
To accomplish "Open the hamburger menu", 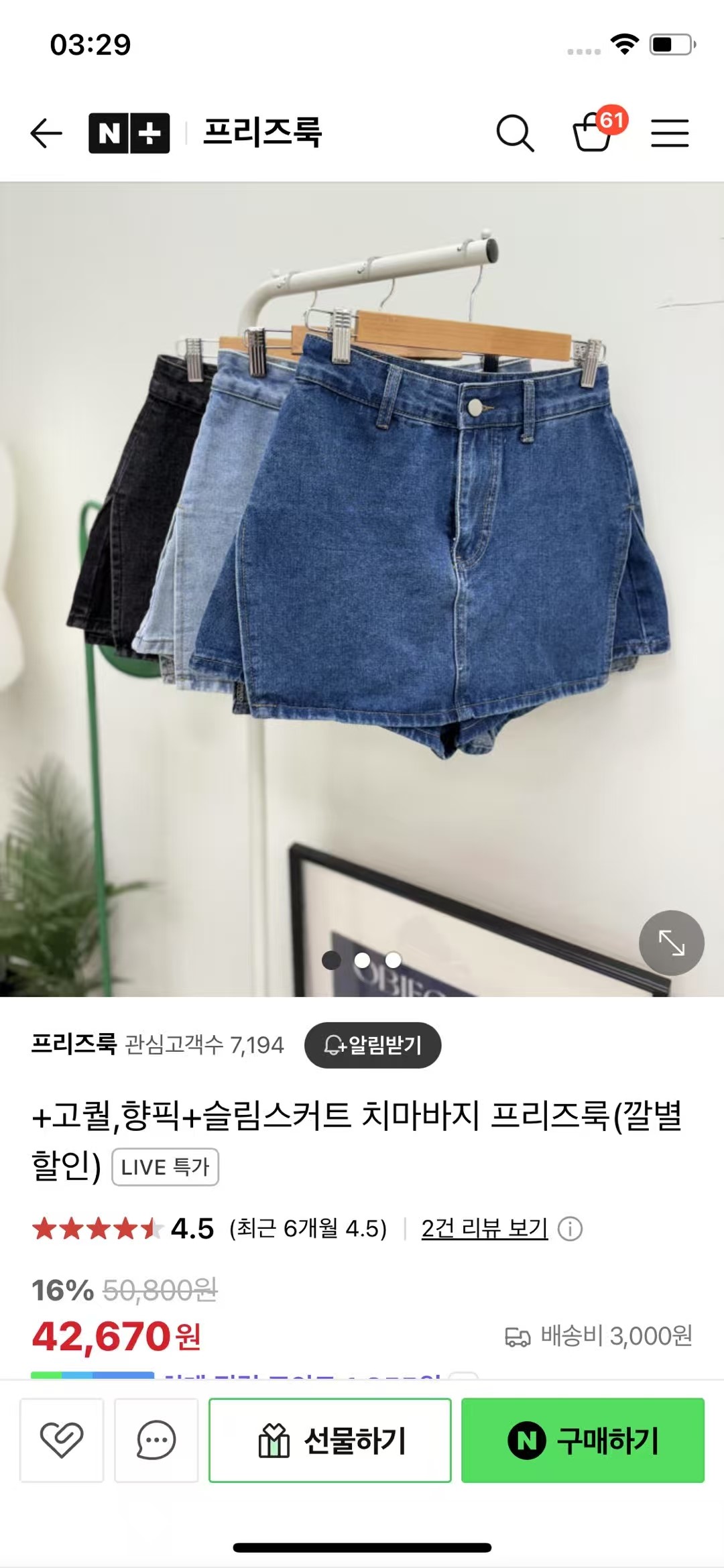I will [670, 133].
